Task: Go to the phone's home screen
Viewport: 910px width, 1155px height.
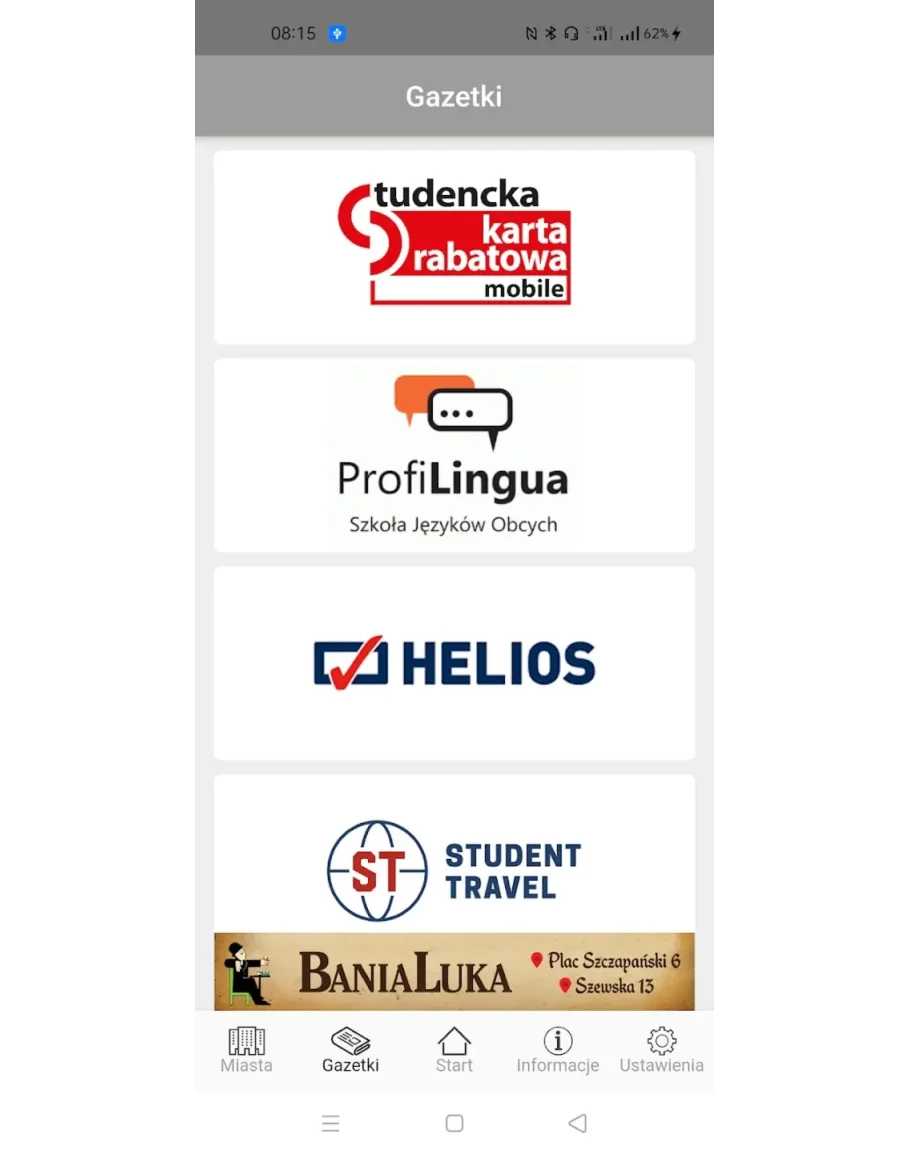Action: pos(454,1123)
